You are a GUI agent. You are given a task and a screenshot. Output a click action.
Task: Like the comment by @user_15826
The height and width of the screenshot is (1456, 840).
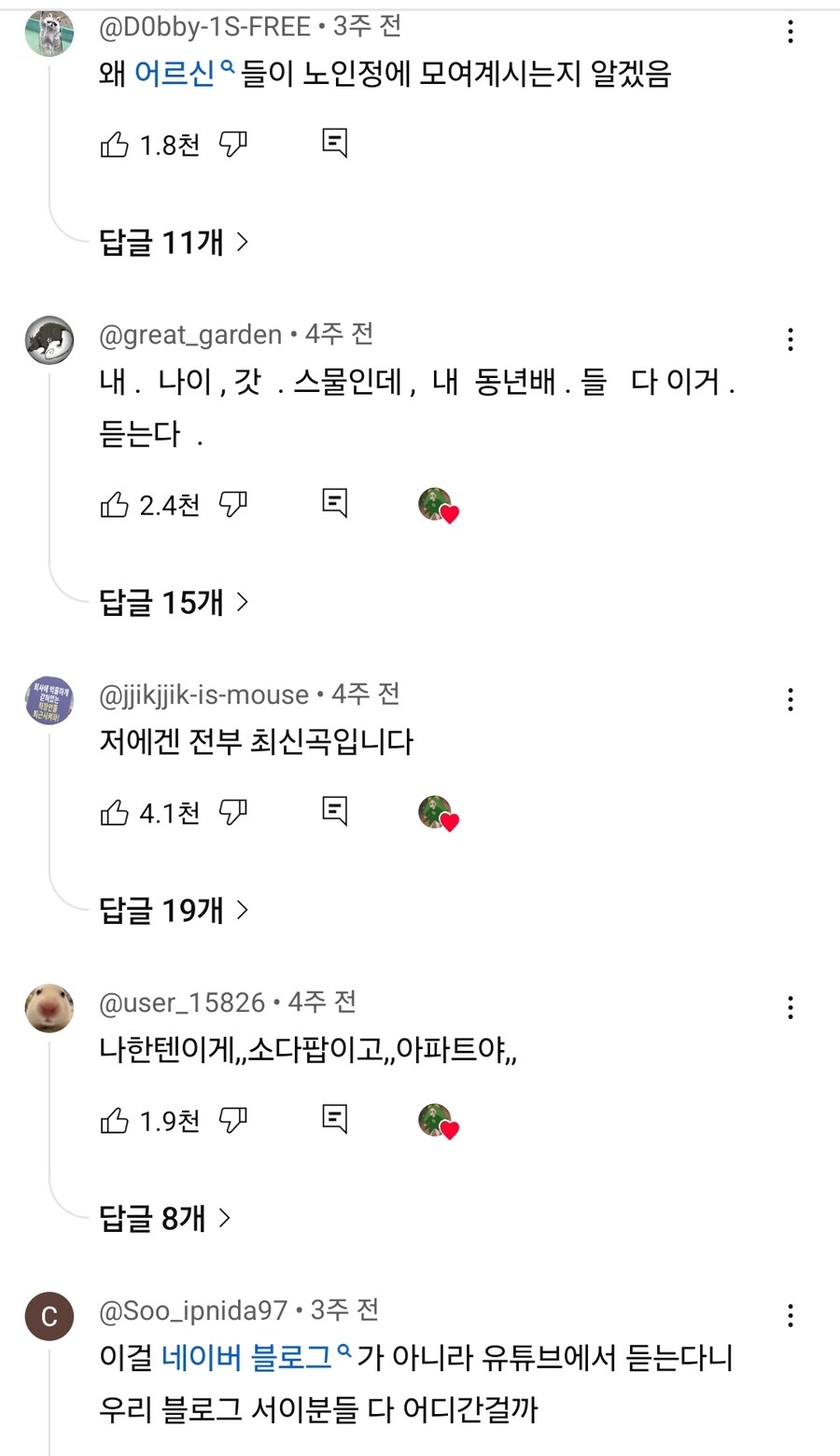(x=114, y=1120)
